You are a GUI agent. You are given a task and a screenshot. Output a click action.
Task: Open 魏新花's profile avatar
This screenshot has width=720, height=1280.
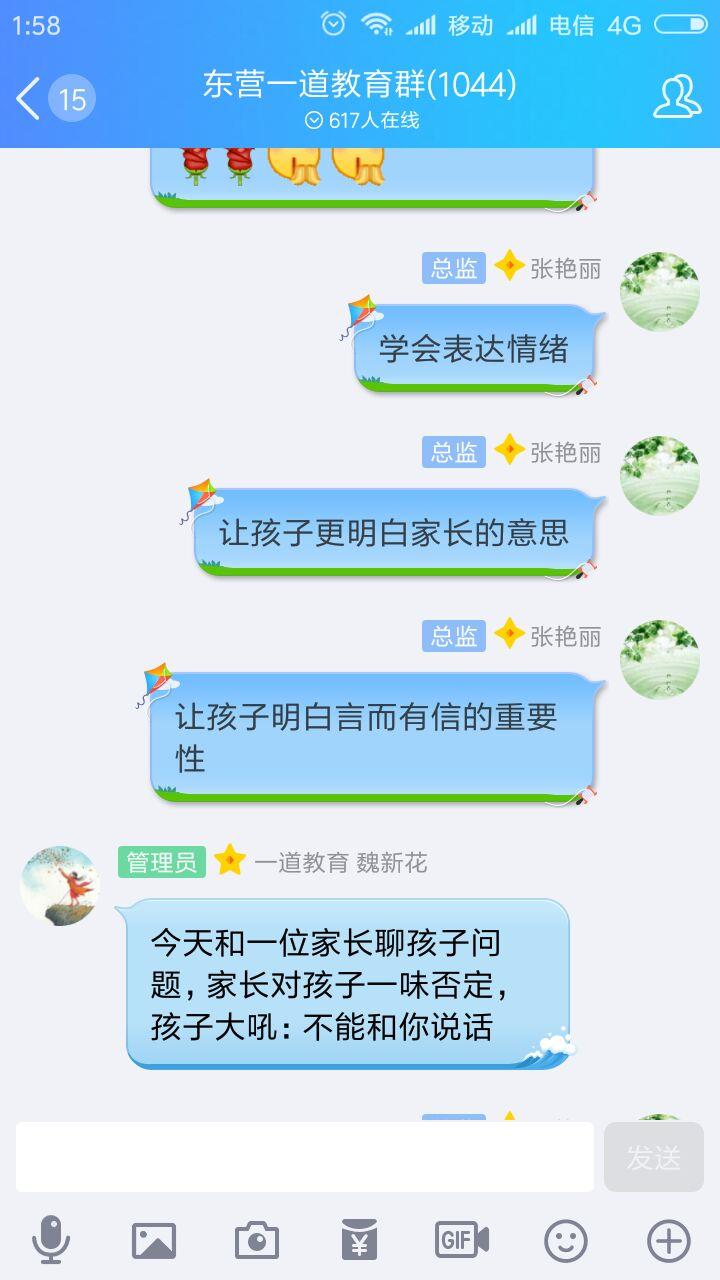click(60, 886)
